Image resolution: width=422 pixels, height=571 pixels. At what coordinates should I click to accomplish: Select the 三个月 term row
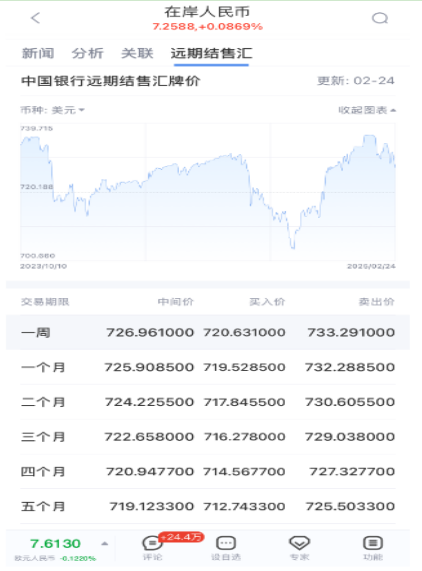(208, 437)
